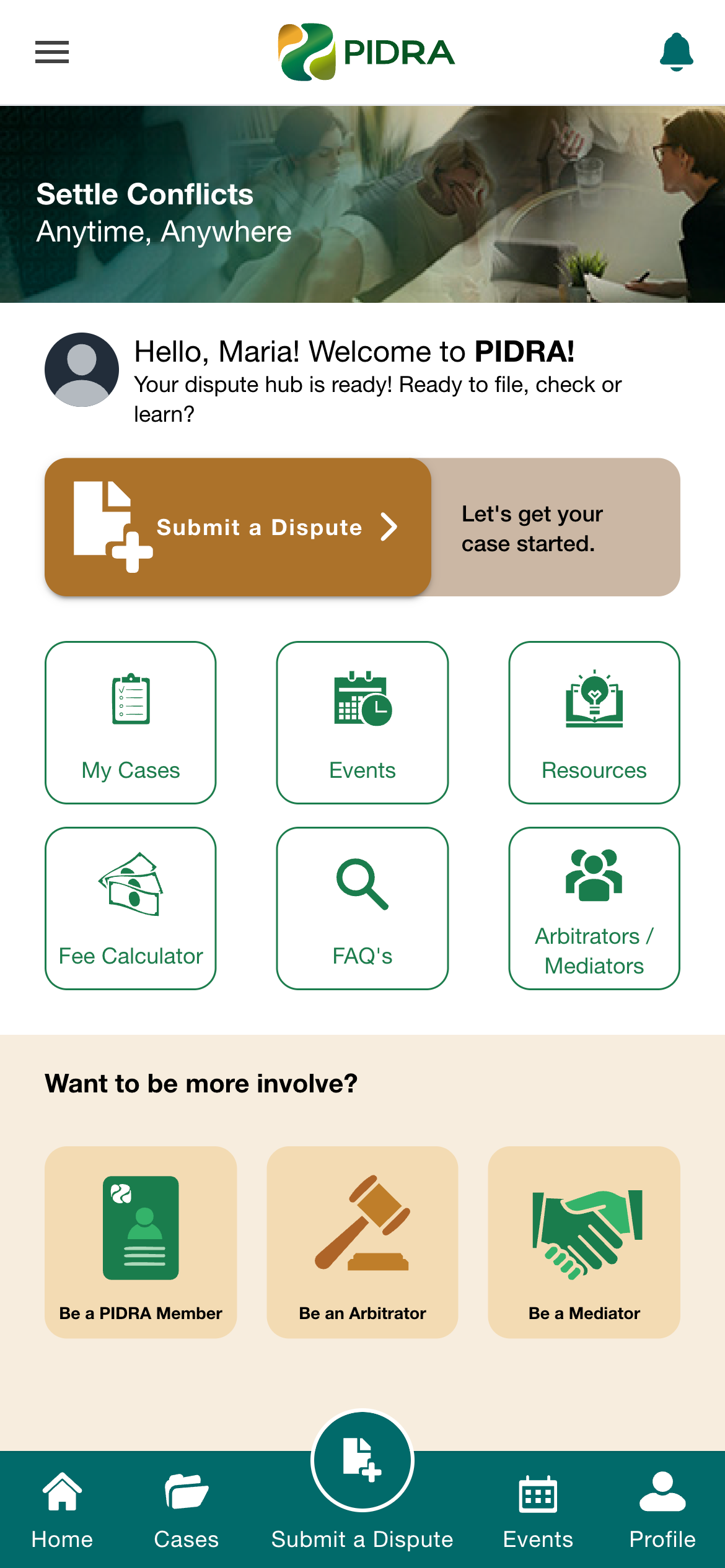
Task: Select Events in the bottom navigation
Action: (x=538, y=1511)
